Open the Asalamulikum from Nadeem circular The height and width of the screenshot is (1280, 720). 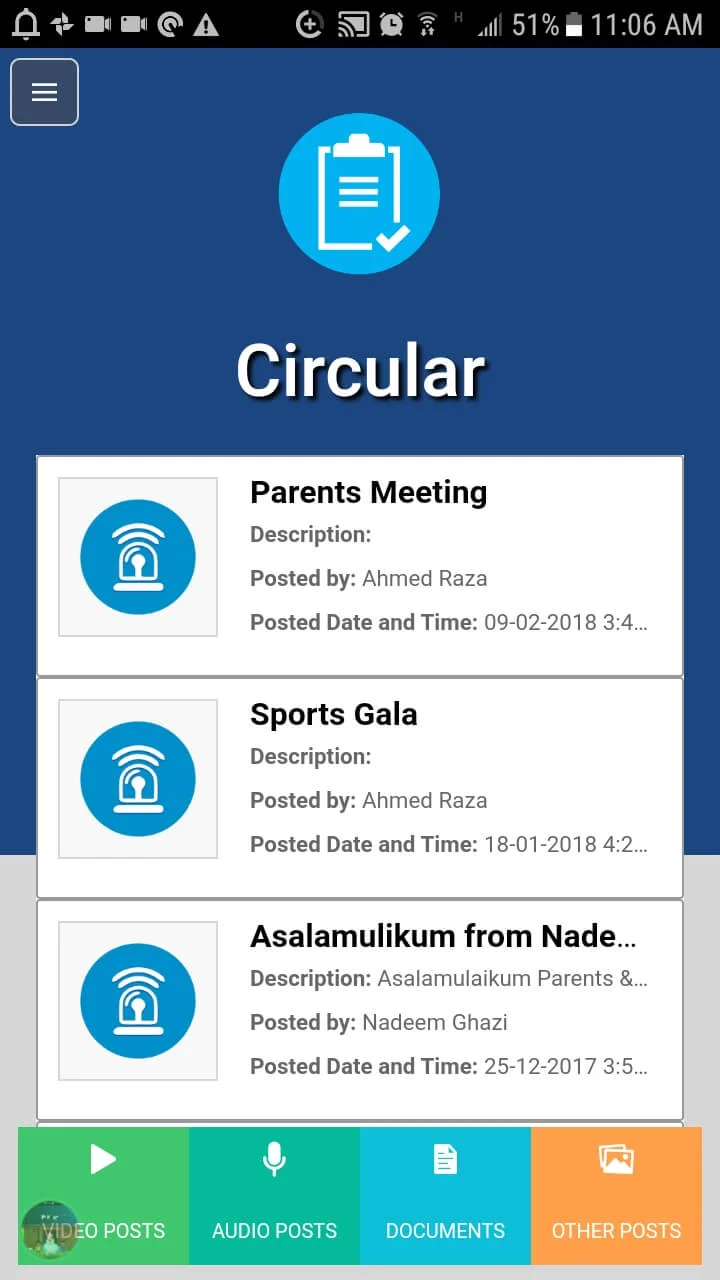click(360, 1010)
